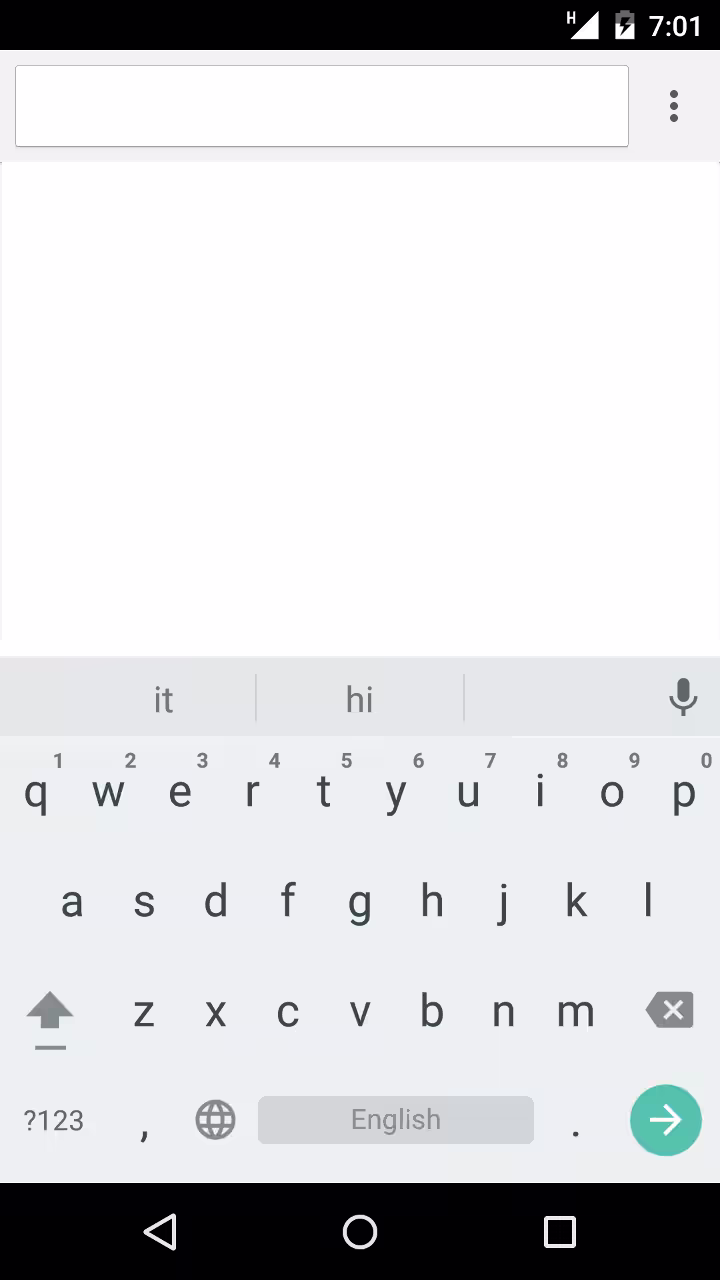Tap the shift key
This screenshot has height=1280, width=720.
point(50,1014)
